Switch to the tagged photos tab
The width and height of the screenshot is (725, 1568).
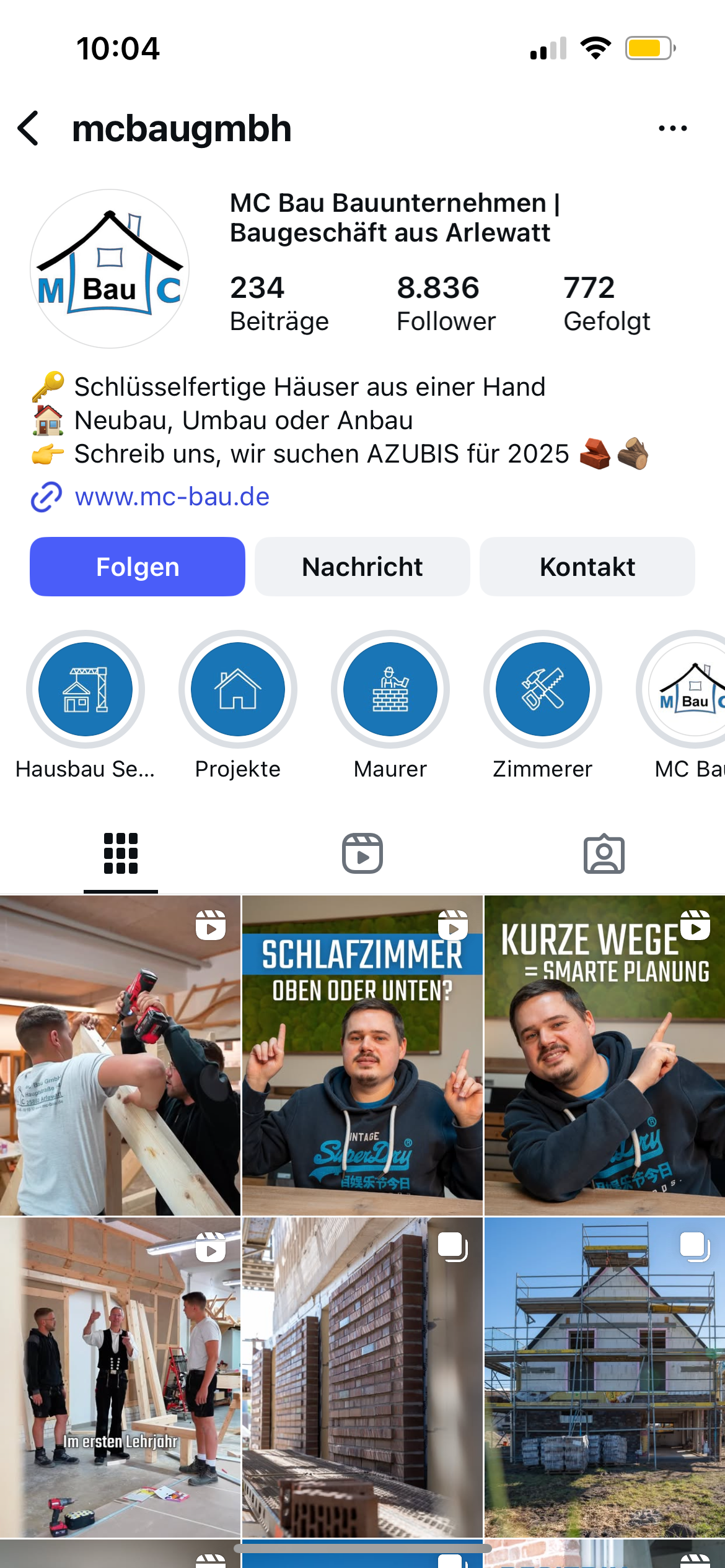(x=604, y=853)
